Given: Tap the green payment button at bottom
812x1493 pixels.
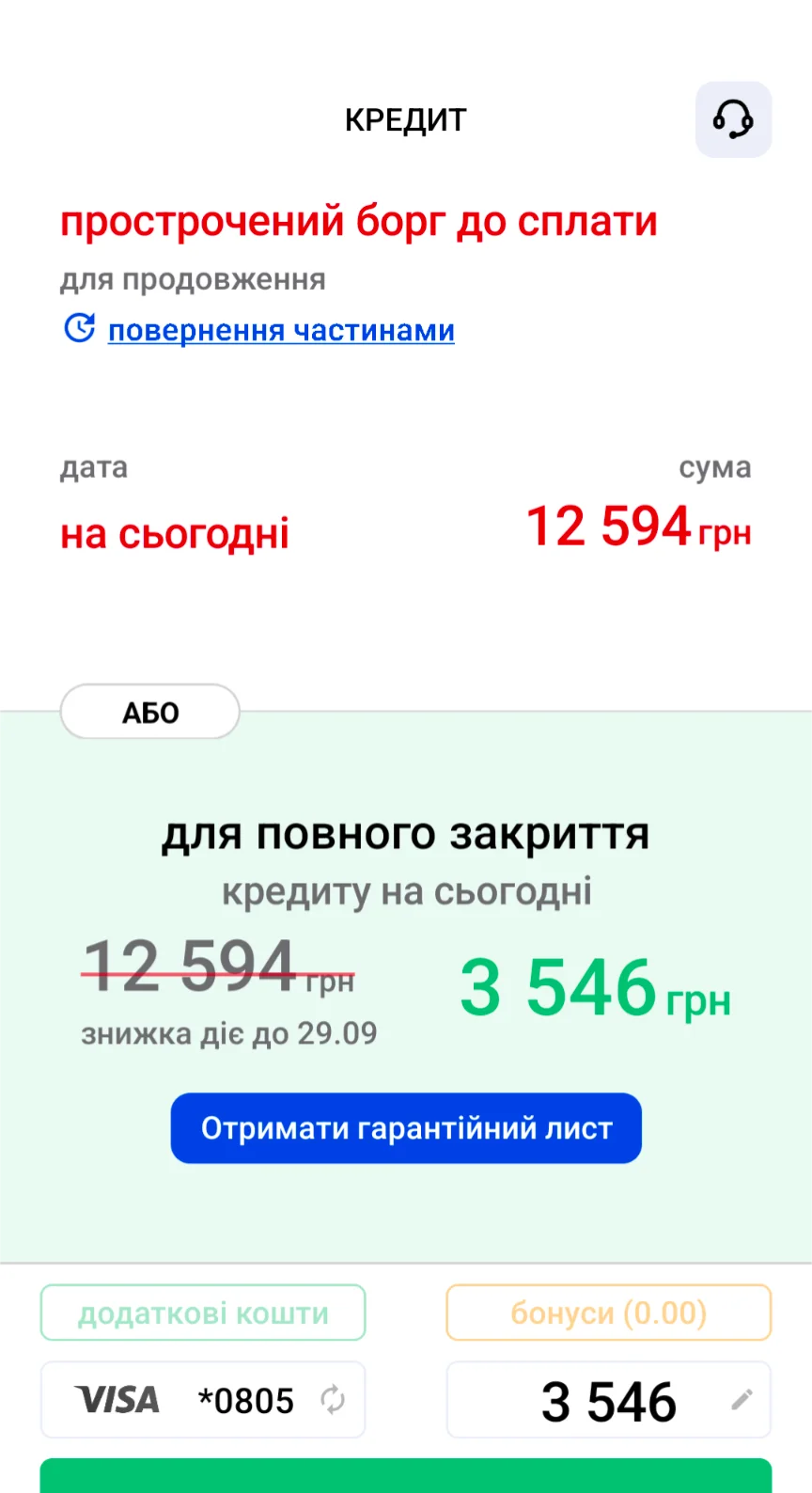Looking at the screenshot, I should tap(406, 1477).
